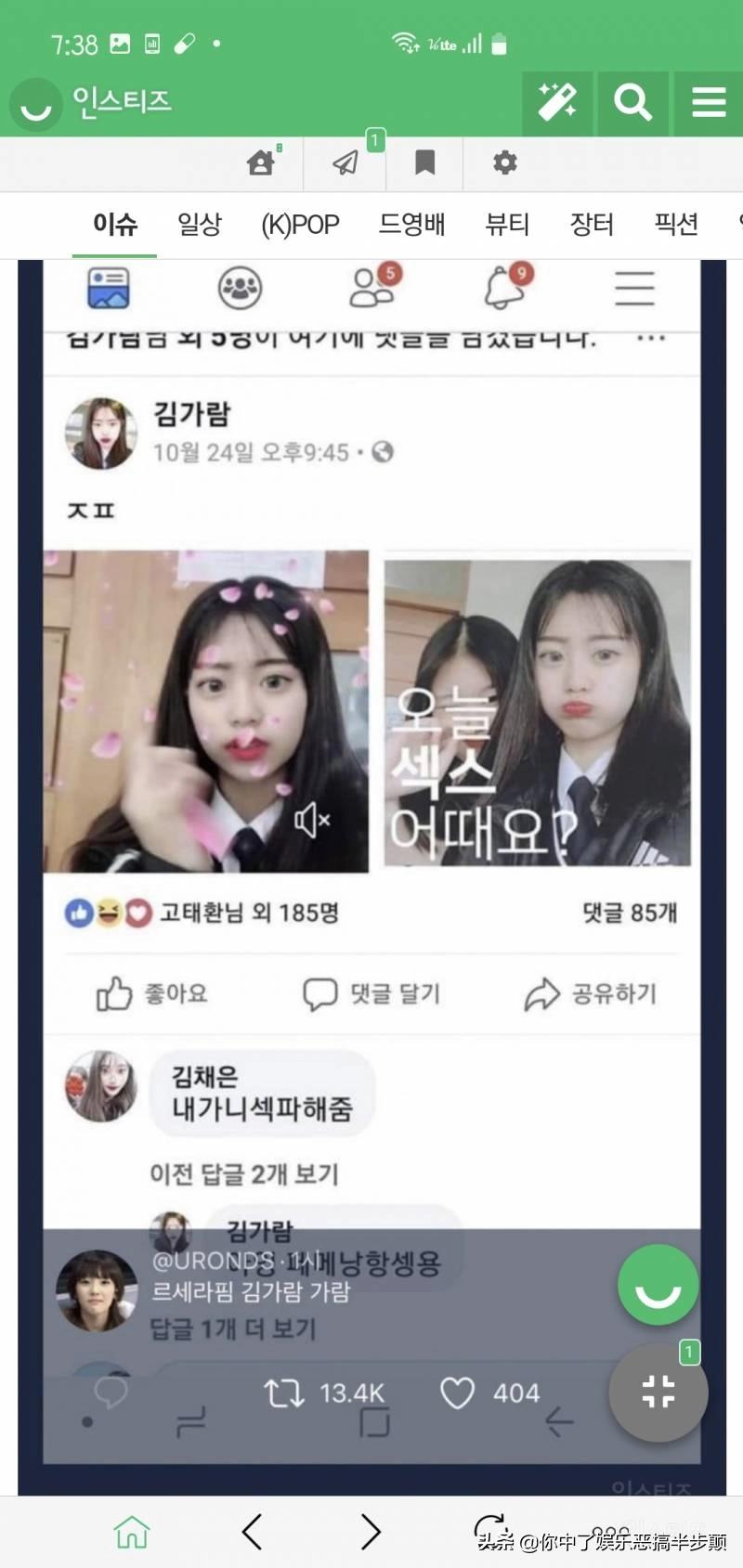The width and height of the screenshot is (743, 1568).
Task: Open messages via the paper plane icon
Action: (346, 163)
